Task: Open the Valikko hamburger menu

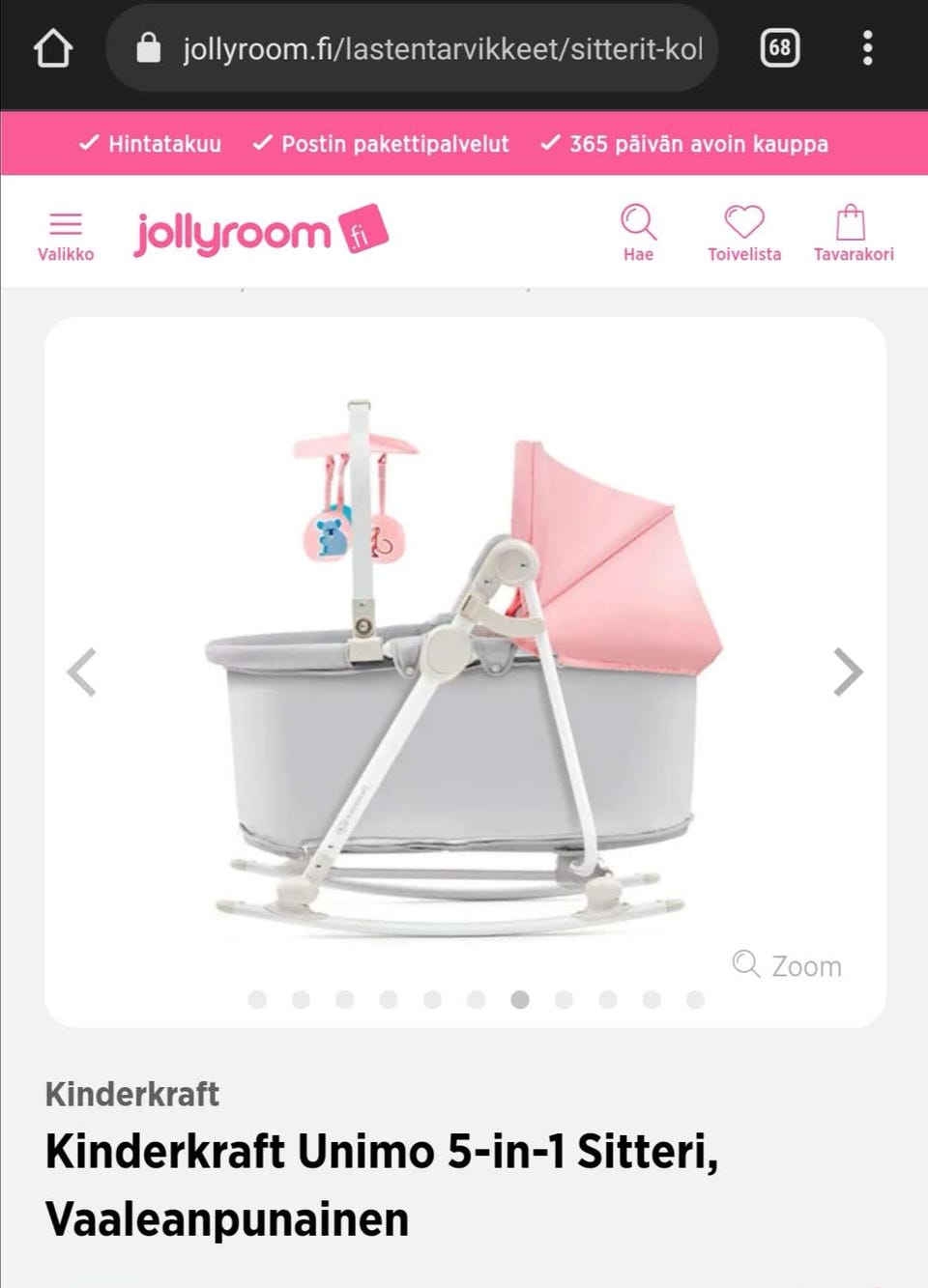Action: pyautogui.click(x=65, y=235)
